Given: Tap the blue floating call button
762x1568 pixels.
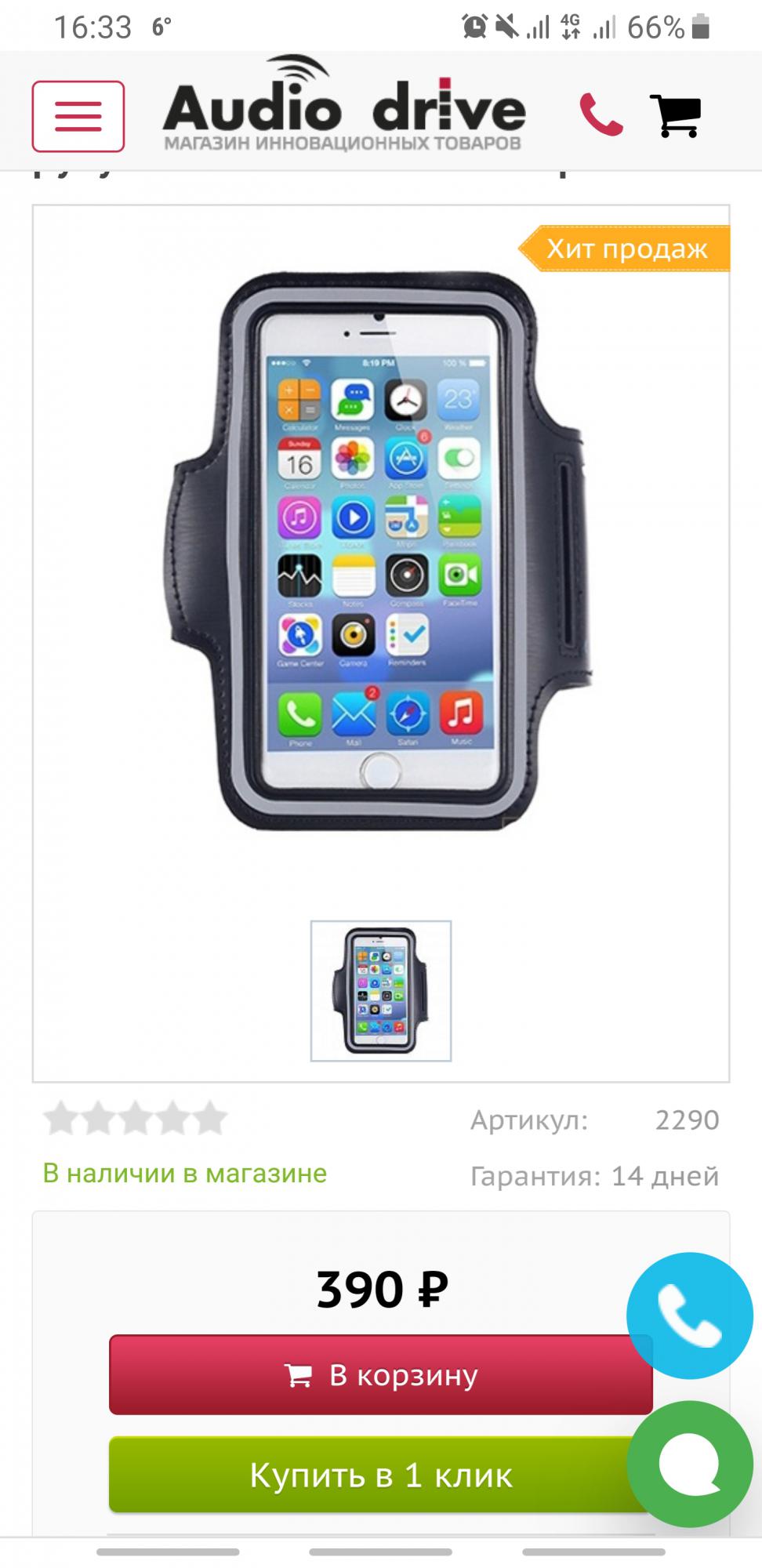Looking at the screenshot, I should 689,1316.
